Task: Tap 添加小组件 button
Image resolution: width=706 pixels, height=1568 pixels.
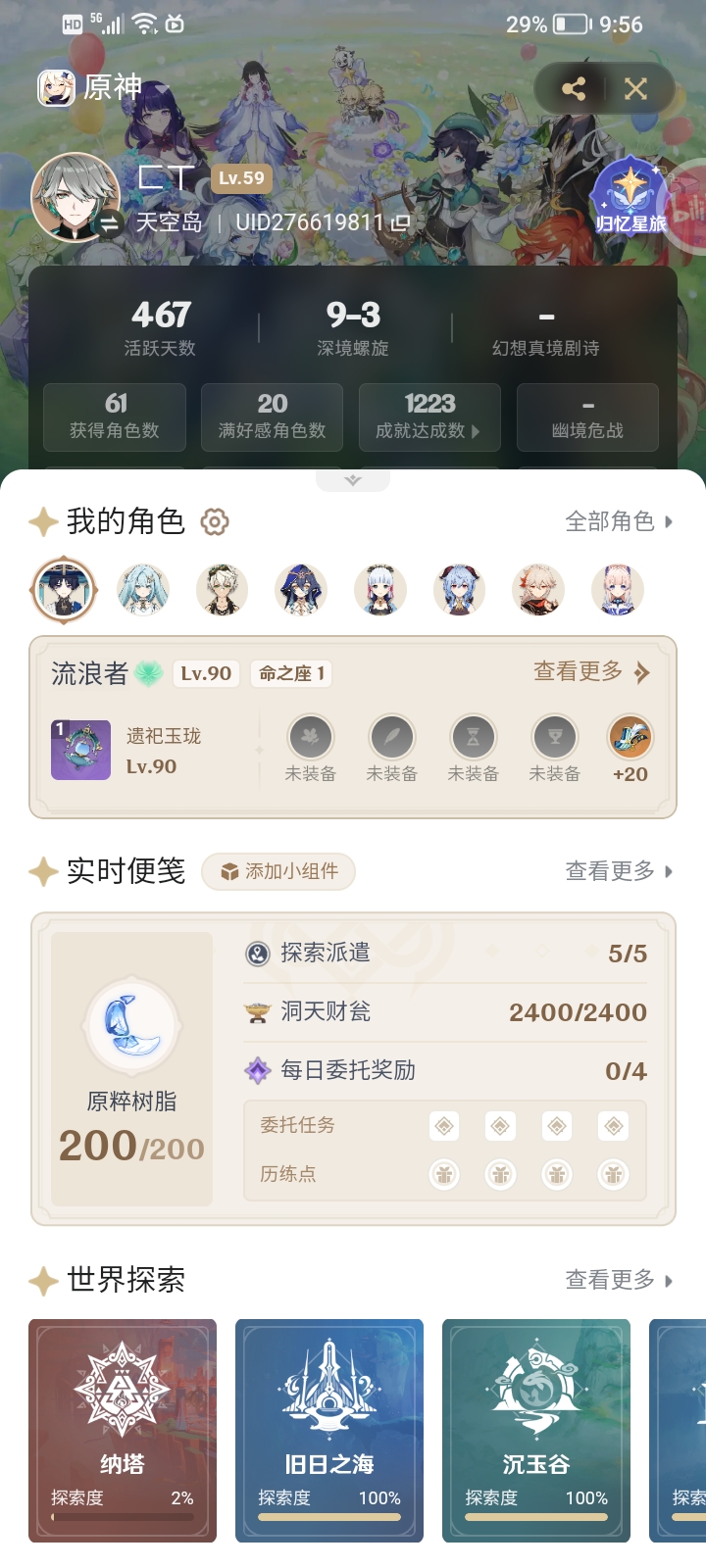Action: click(278, 871)
